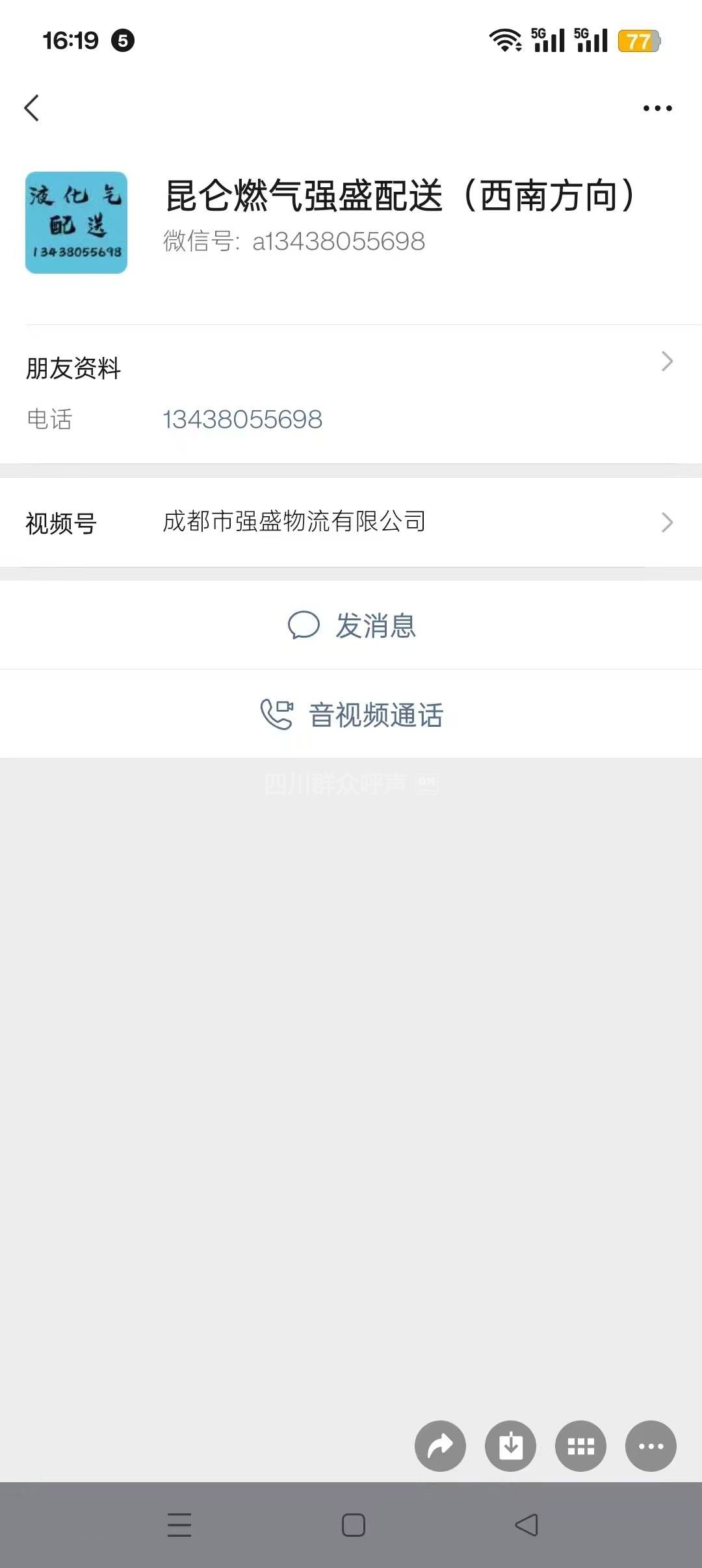Go back using the top-left arrow
This screenshot has width=702, height=1568.
[x=32, y=108]
